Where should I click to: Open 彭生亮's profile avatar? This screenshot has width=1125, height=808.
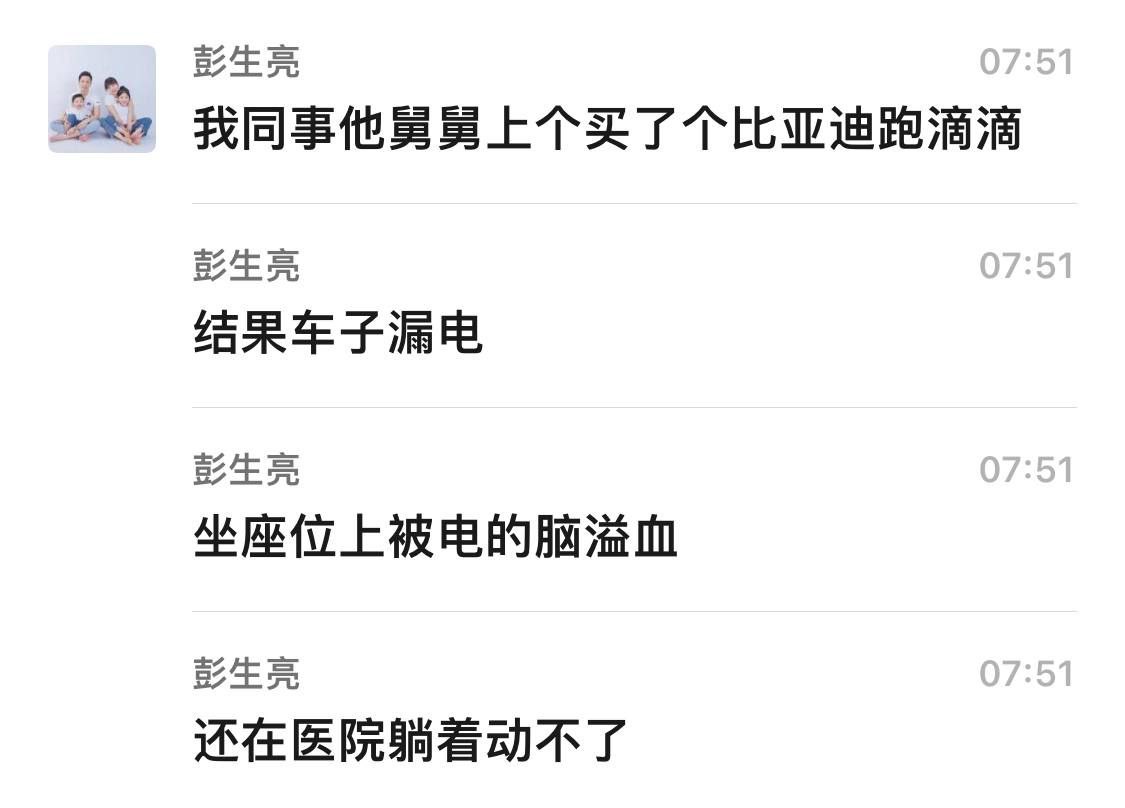click(102, 99)
